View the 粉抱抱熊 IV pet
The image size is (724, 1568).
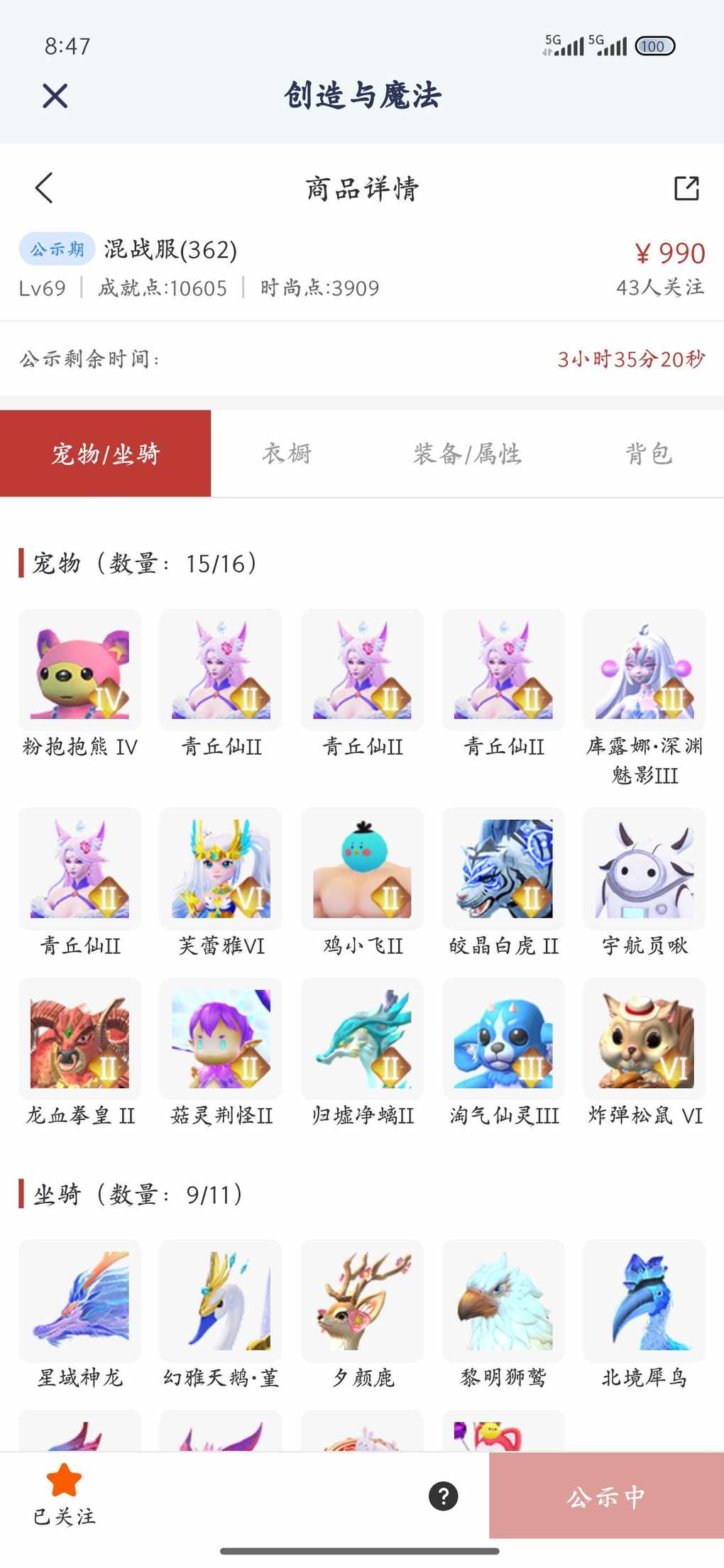pyautogui.click(x=79, y=670)
